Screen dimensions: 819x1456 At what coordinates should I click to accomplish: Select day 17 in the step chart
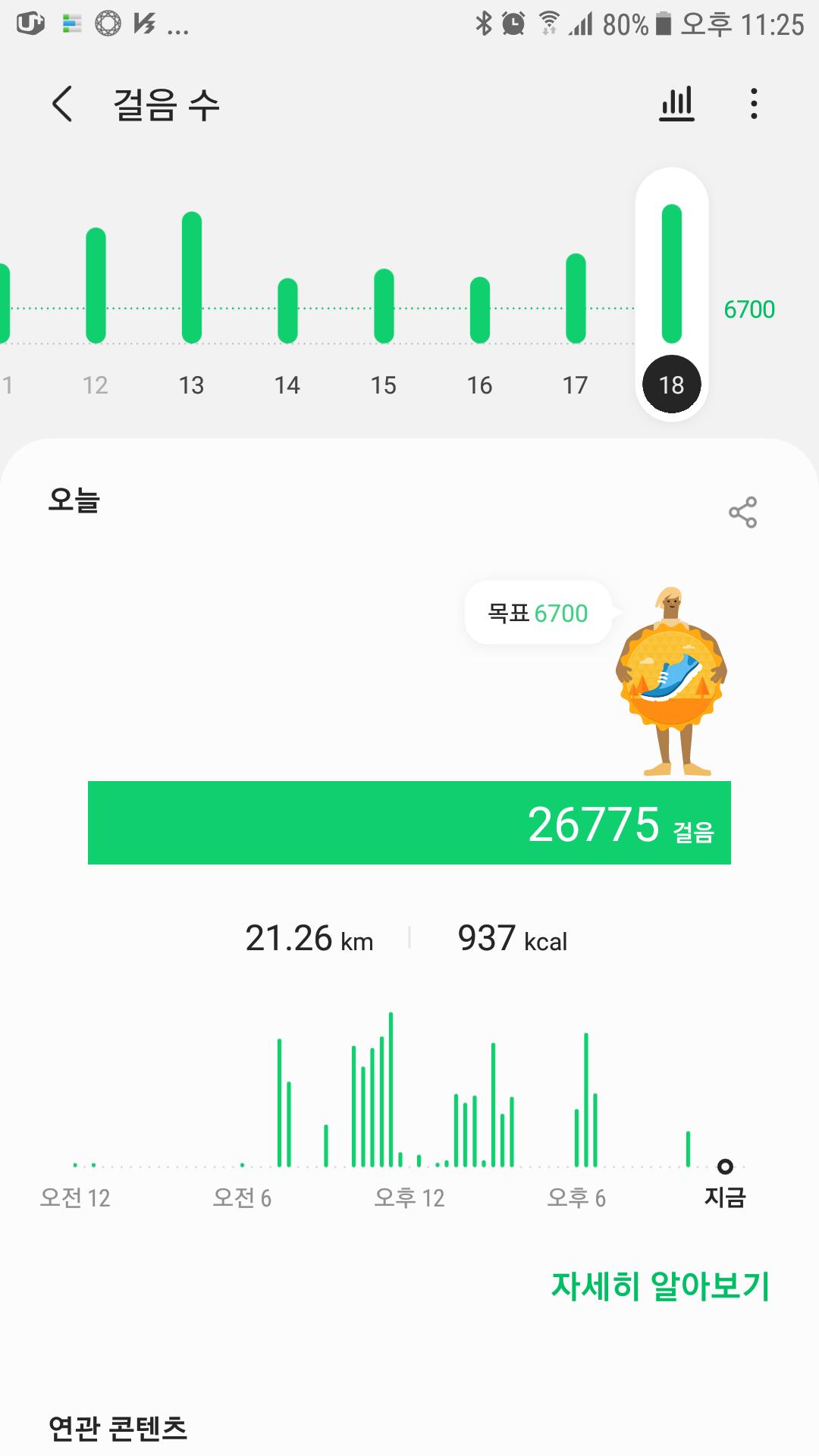click(x=576, y=311)
